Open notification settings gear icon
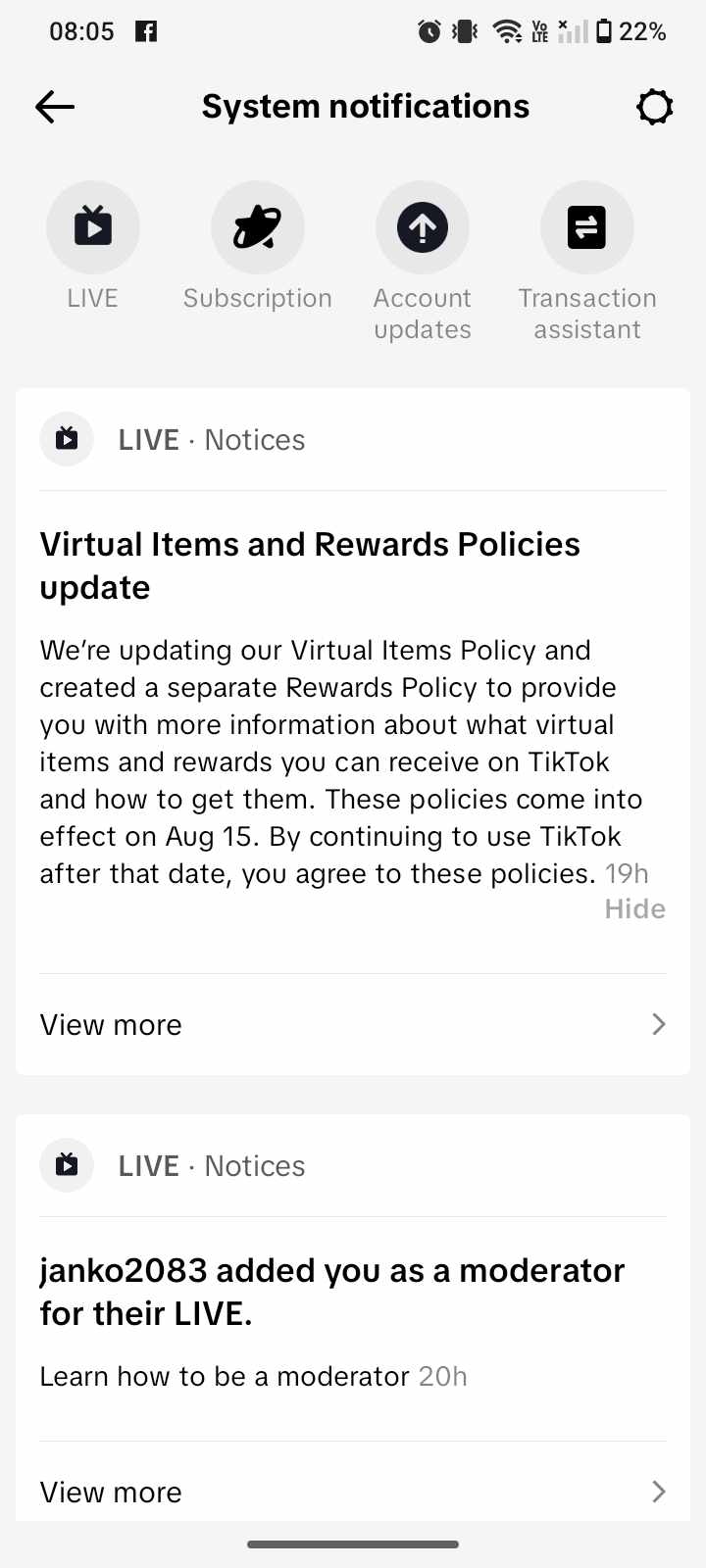The width and height of the screenshot is (706, 1568). pos(654,107)
